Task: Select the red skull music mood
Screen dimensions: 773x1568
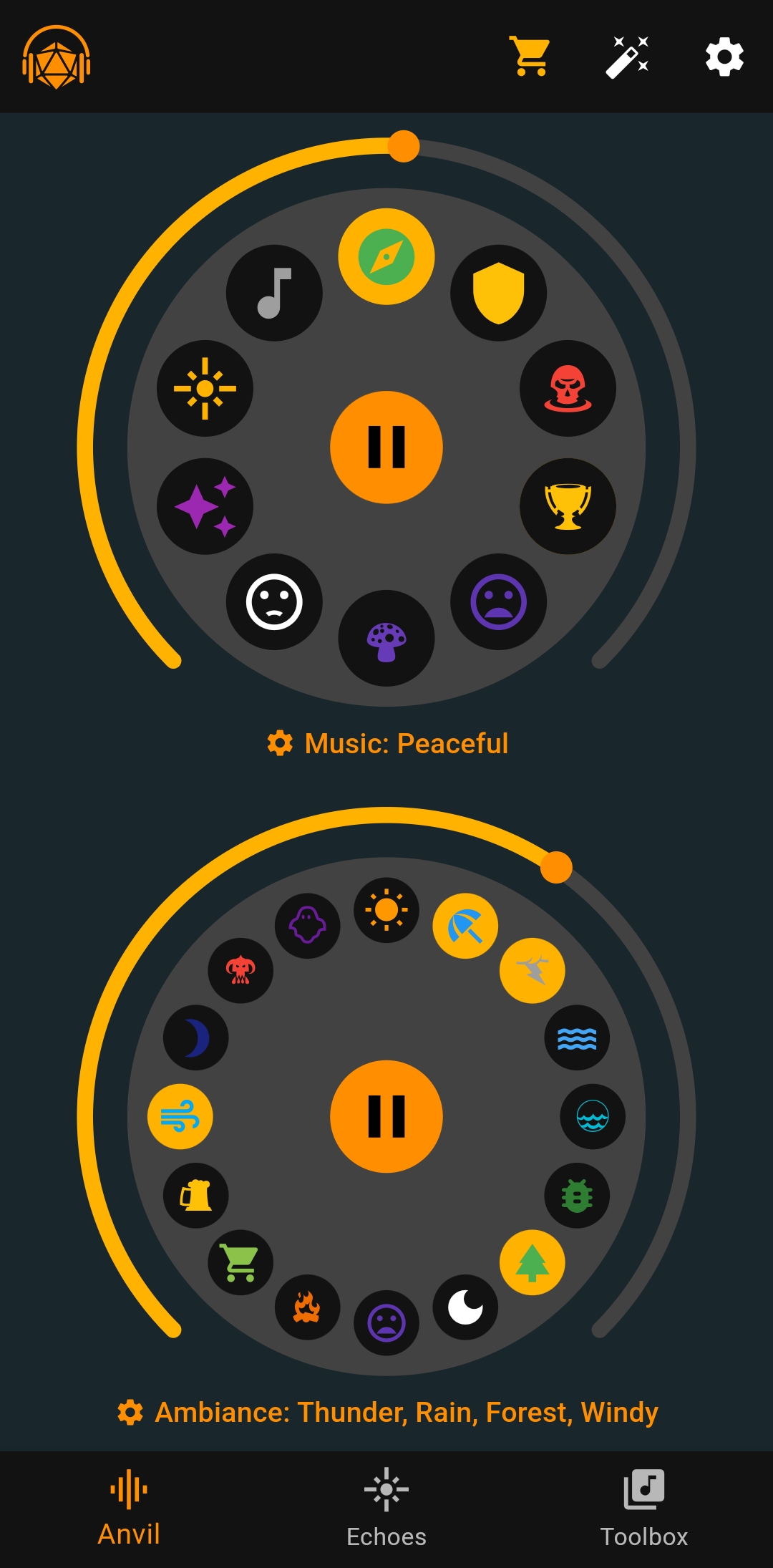Action: (x=568, y=388)
